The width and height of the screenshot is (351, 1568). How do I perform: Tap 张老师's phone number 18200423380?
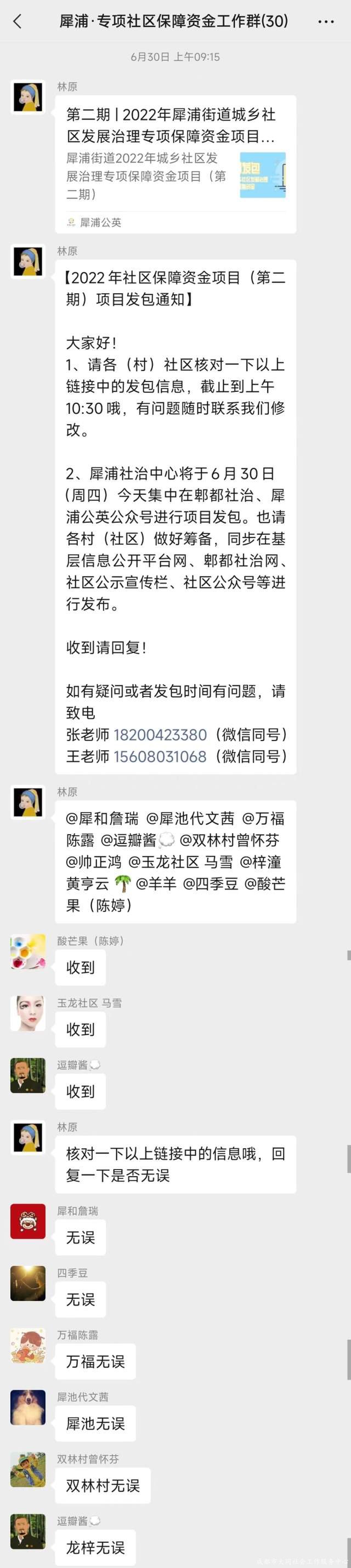click(x=160, y=735)
